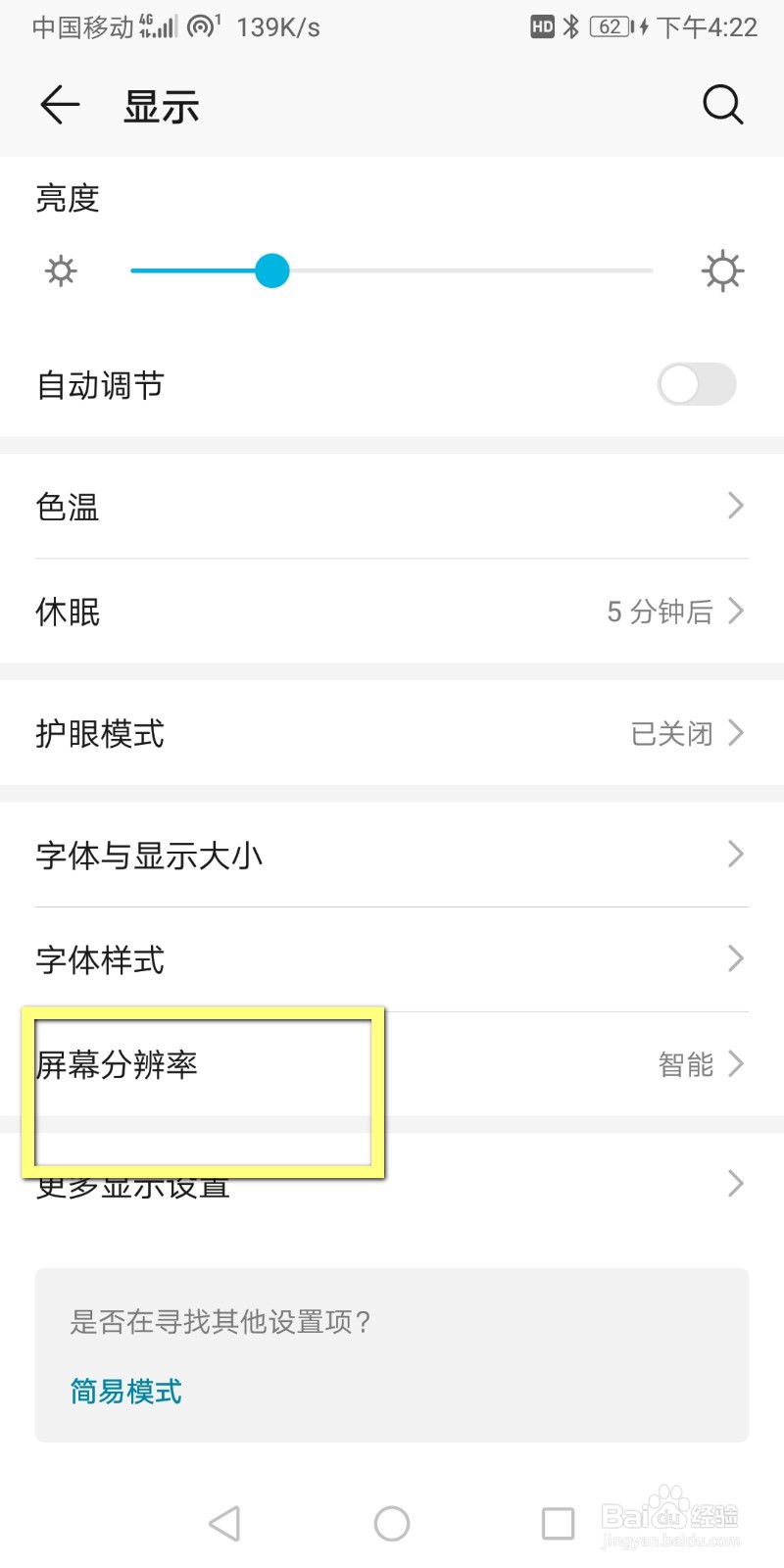Enable 护眼模式 eye comfort mode
Viewport: 784px width, 1568px height.
click(392, 733)
